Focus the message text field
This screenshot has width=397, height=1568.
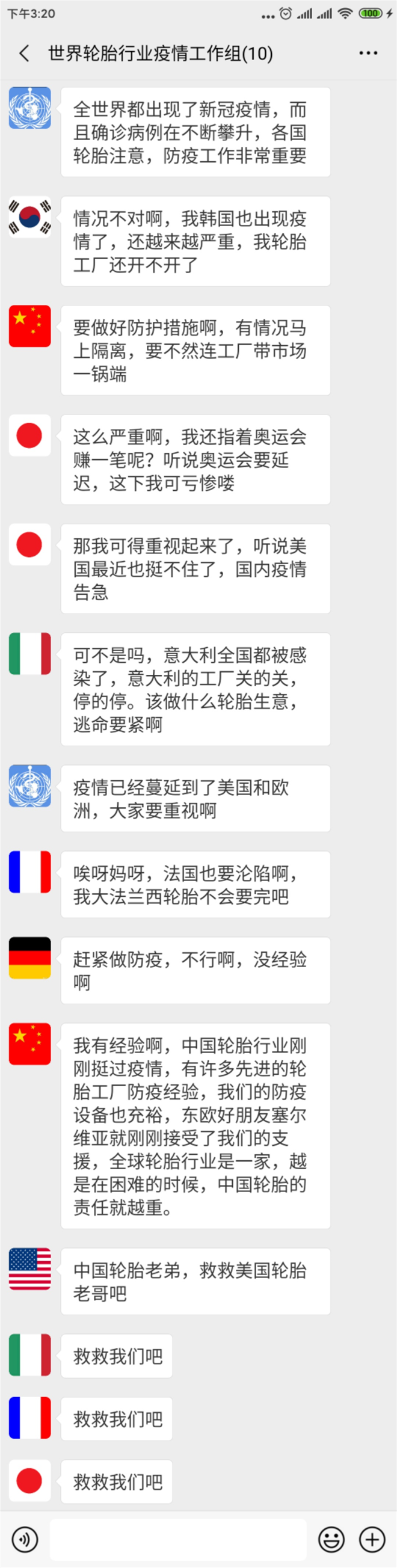pos(178,1540)
